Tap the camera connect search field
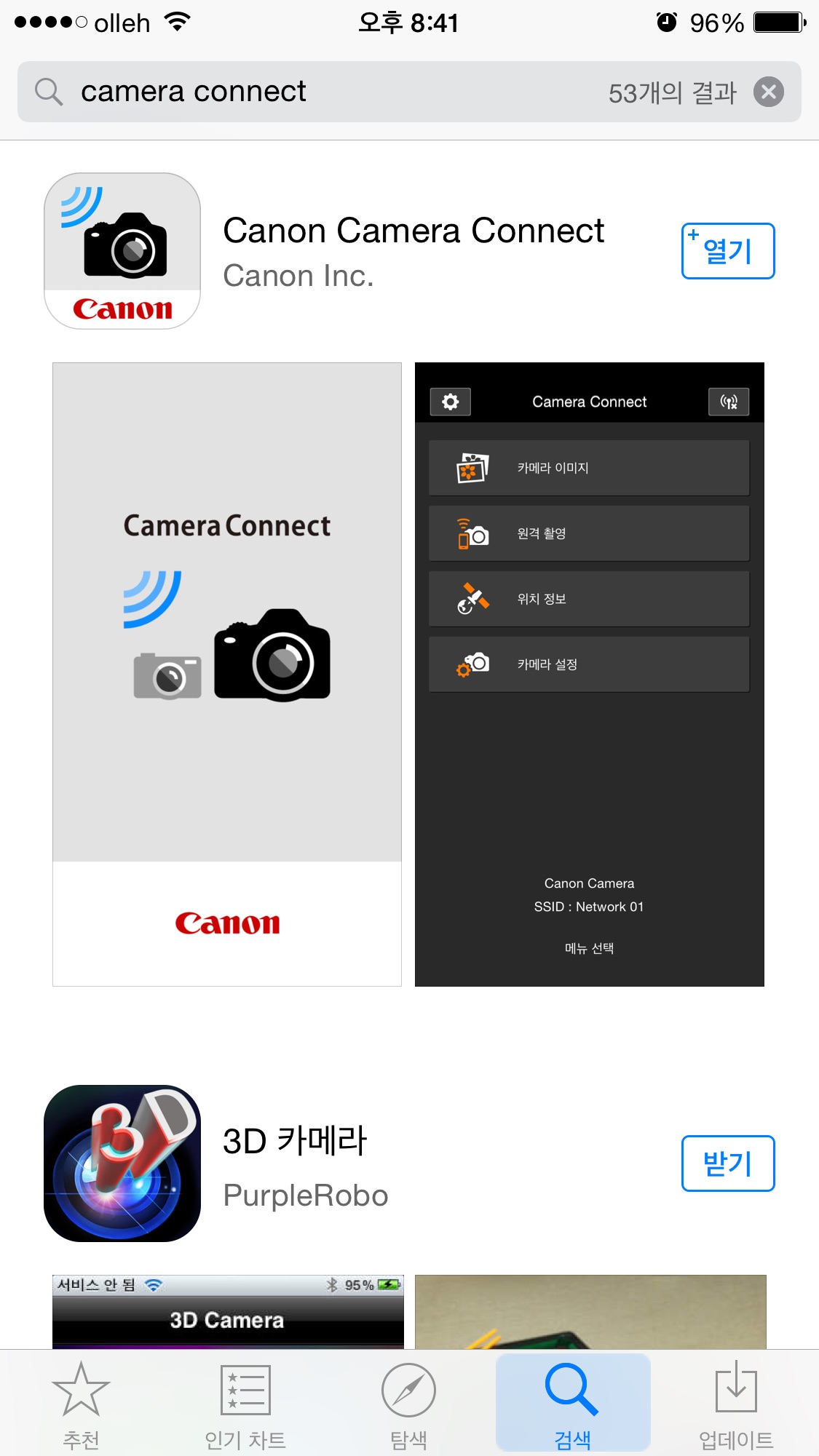Screen dimensions: 819x1456 pos(328,92)
